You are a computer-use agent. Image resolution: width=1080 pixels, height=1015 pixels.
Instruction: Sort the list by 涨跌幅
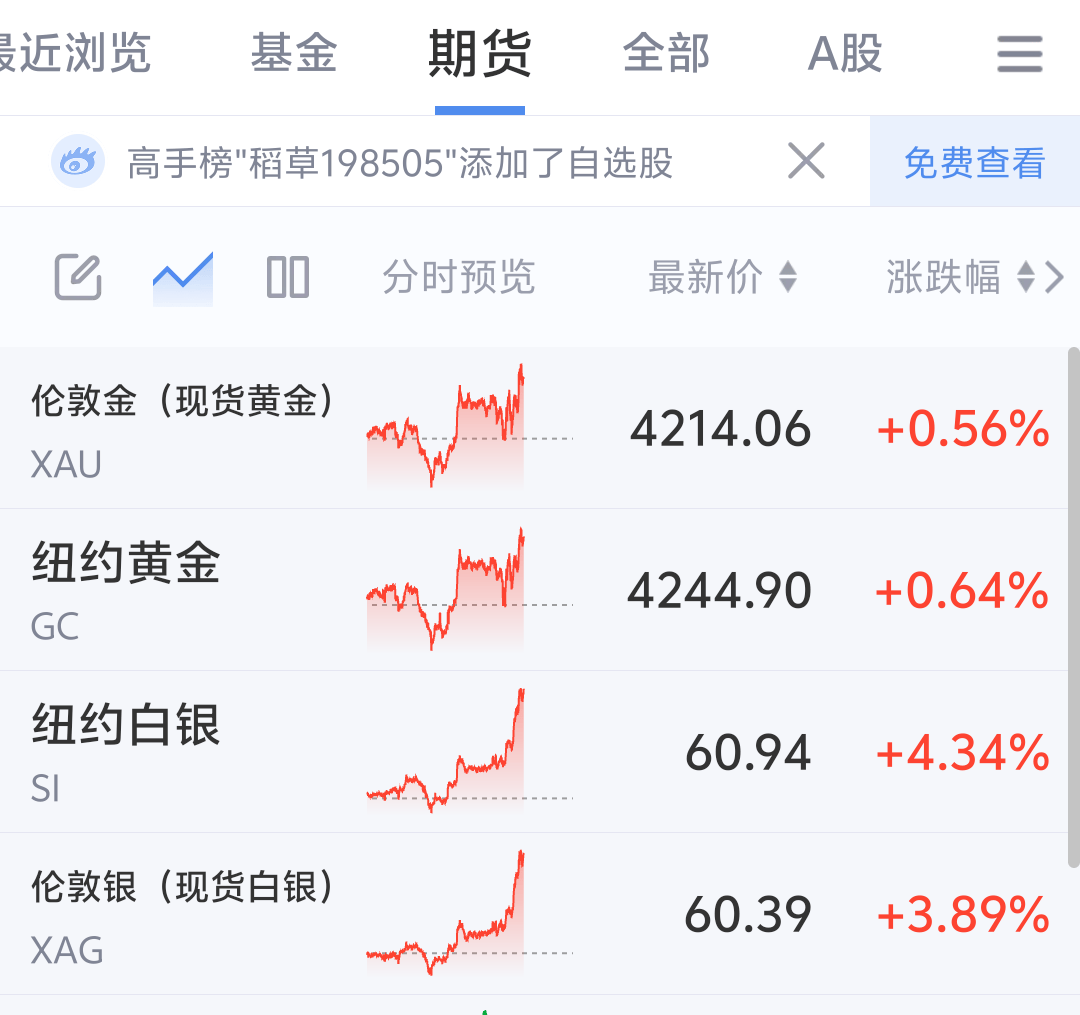(960, 277)
